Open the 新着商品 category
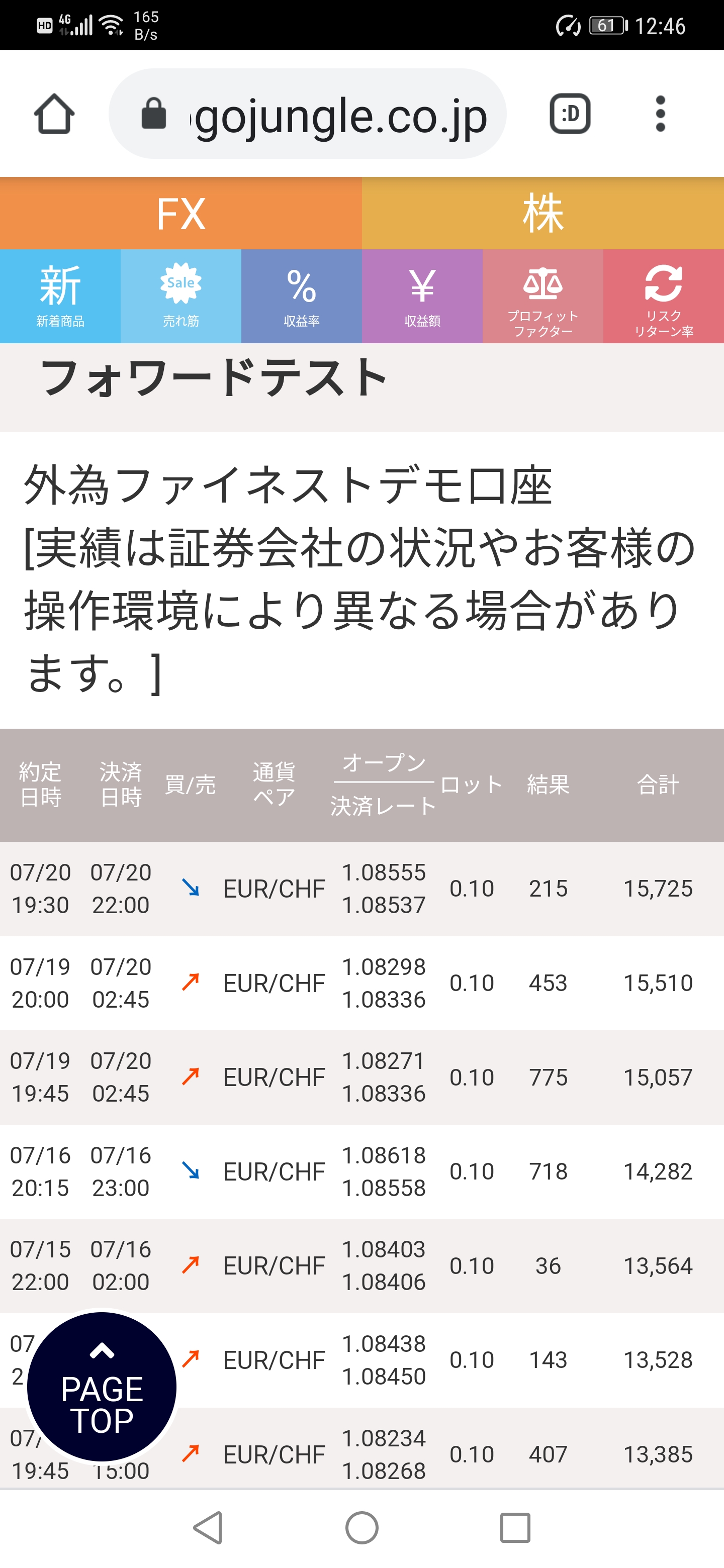 tap(60, 297)
